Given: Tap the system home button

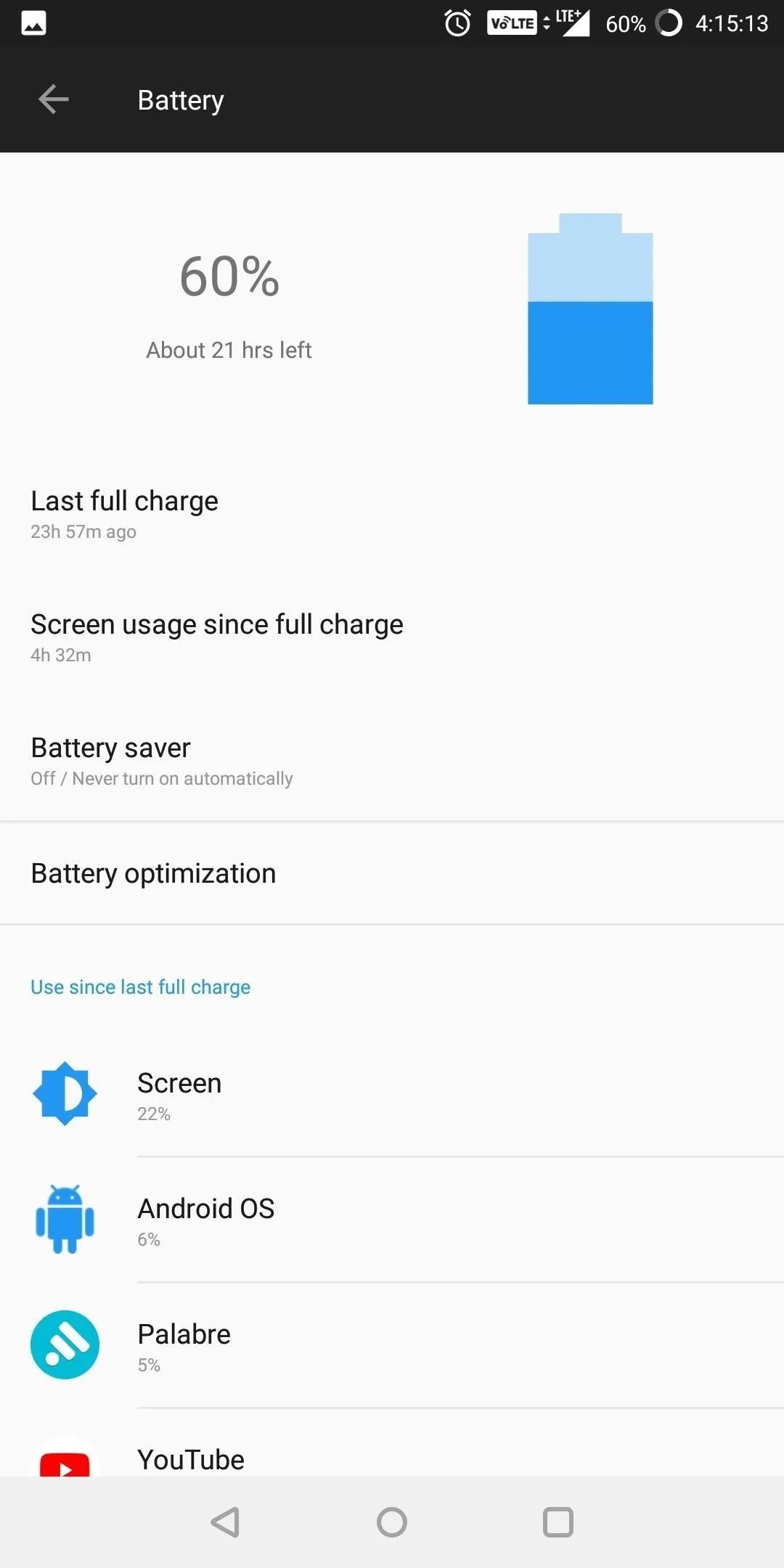Looking at the screenshot, I should tap(392, 1522).
